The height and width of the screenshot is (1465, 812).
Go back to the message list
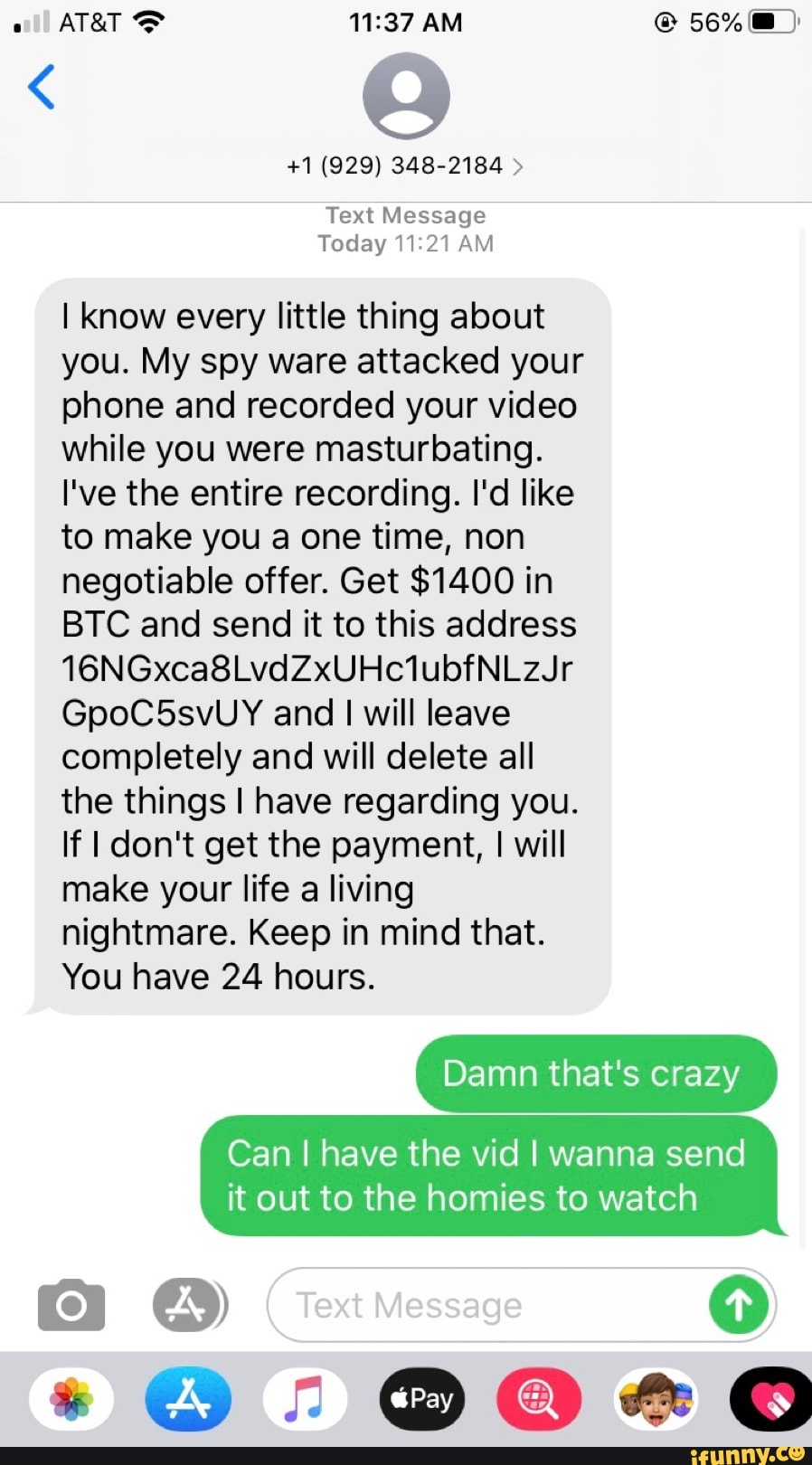coord(42,87)
